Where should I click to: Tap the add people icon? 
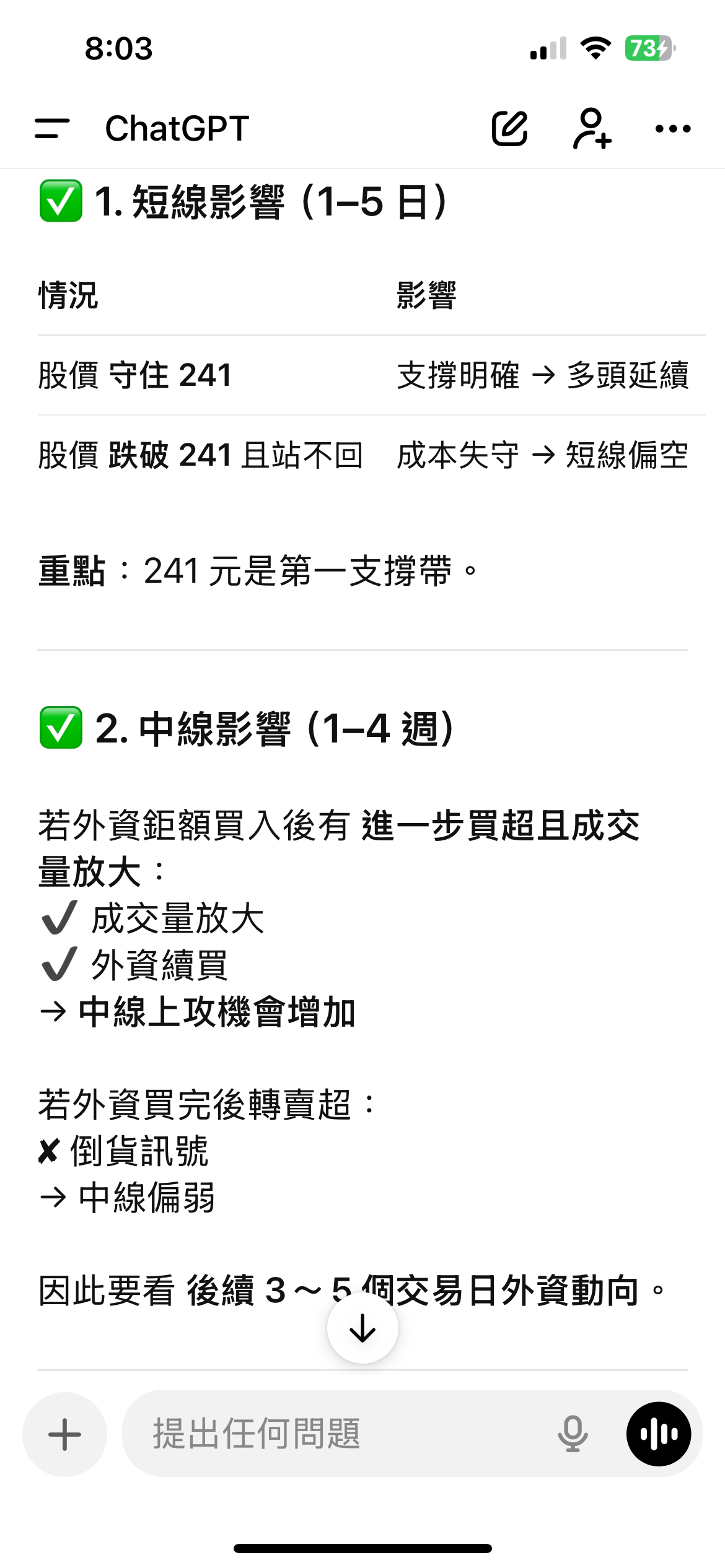click(x=592, y=128)
